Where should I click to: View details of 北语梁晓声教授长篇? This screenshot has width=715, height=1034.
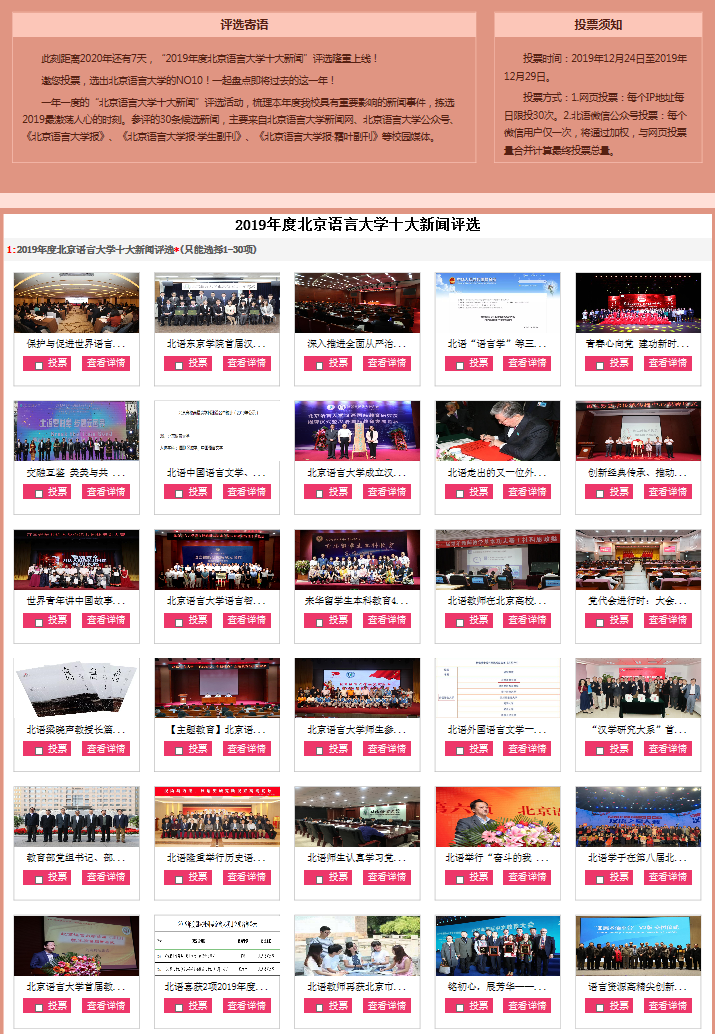[x=105, y=748]
